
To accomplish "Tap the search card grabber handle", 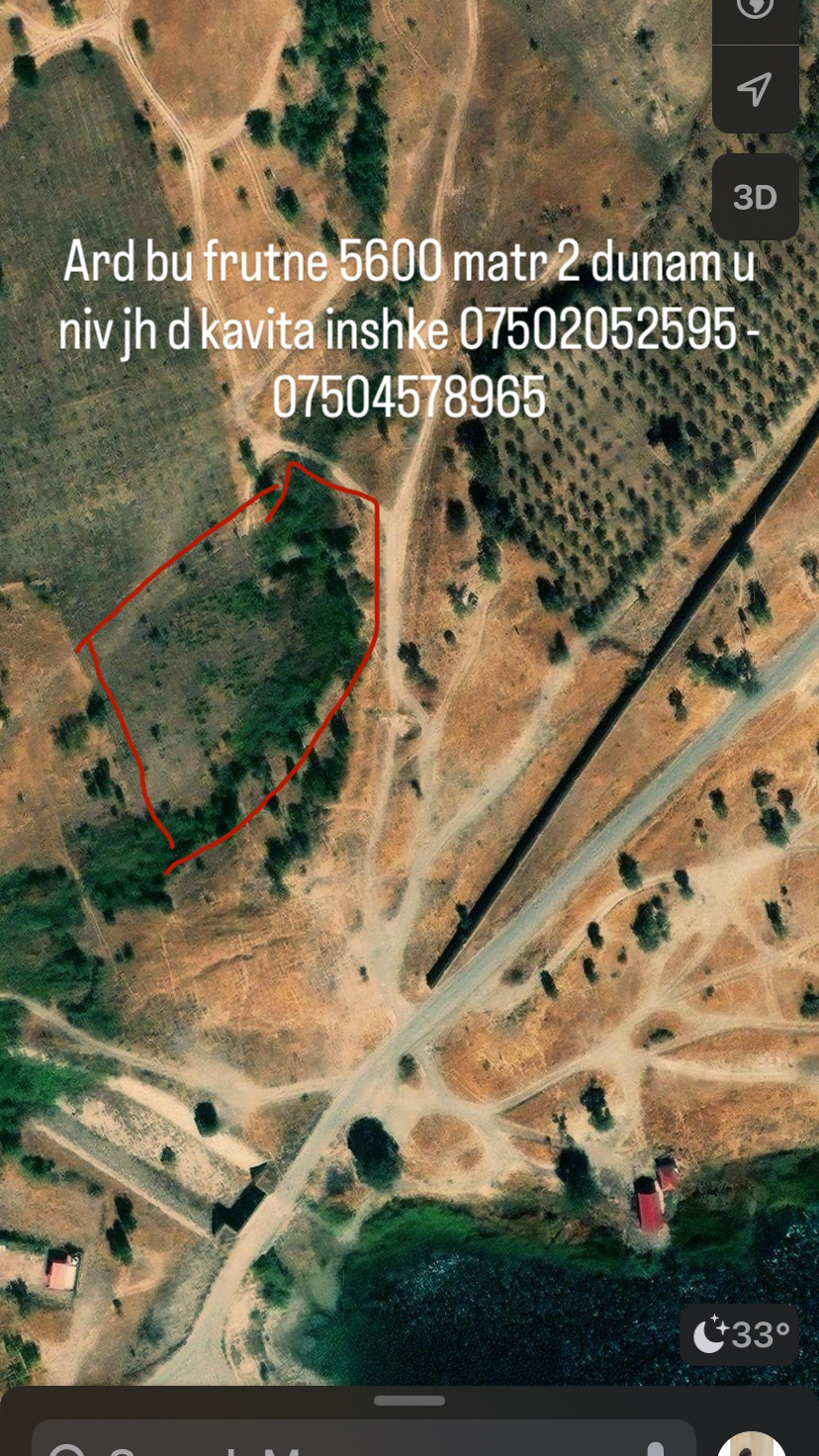I will pyautogui.click(x=409, y=1401).
